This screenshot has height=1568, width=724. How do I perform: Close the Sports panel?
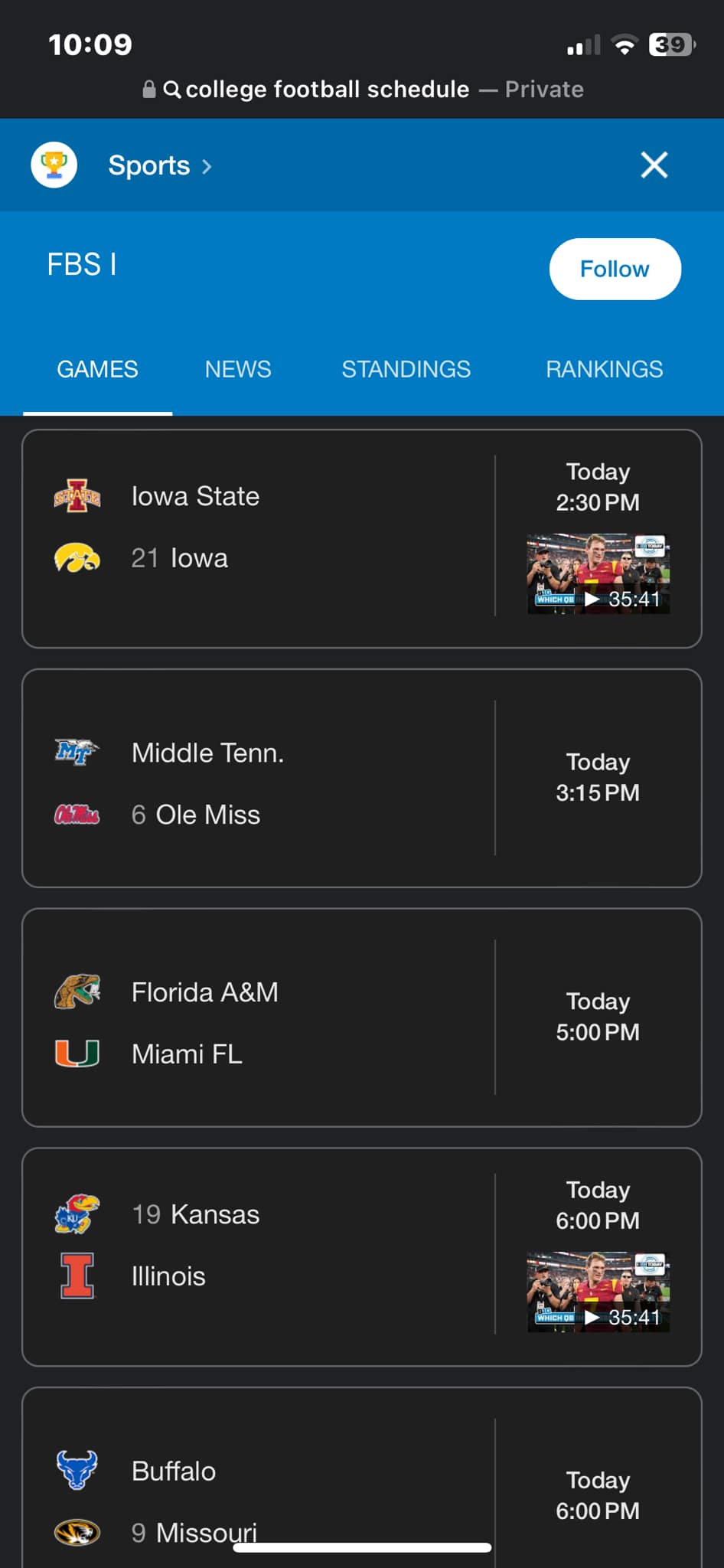654,165
